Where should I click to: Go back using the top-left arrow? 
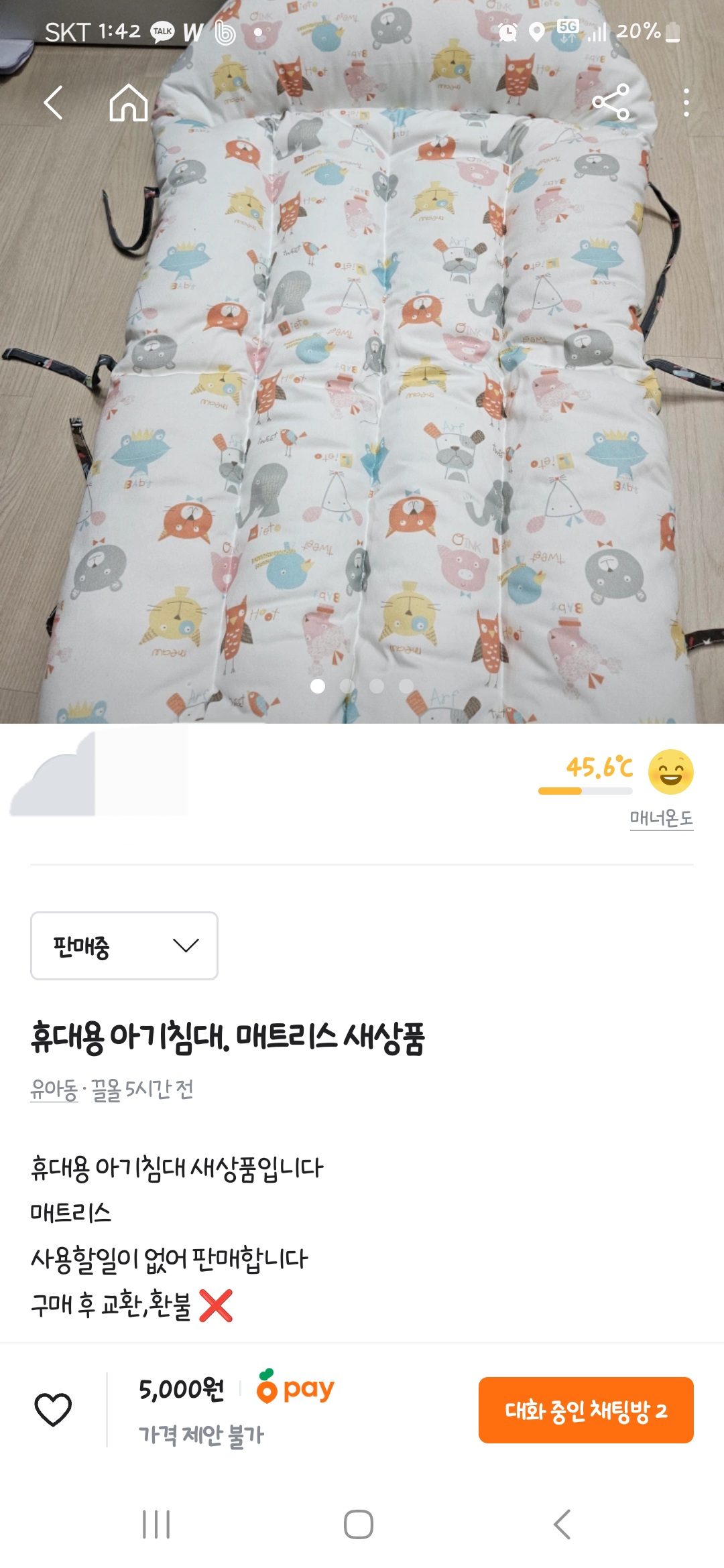point(54,103)
